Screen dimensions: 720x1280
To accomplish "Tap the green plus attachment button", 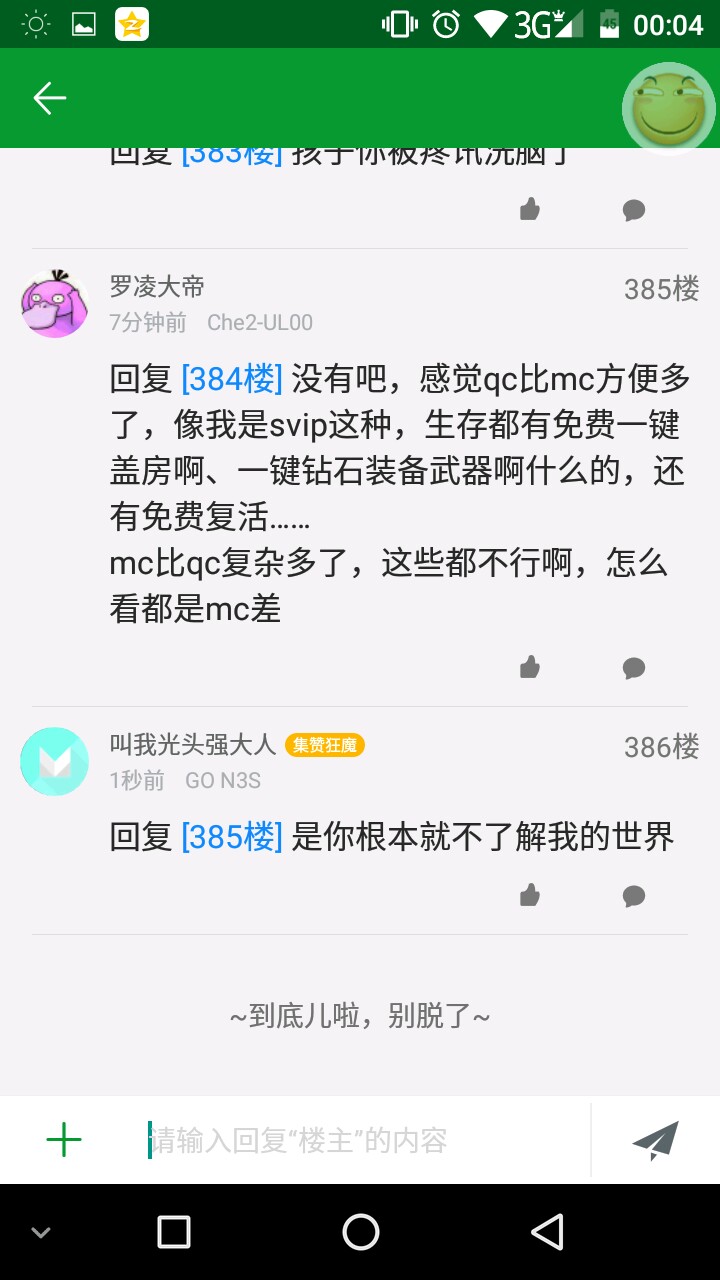I will pos(64,1140).
